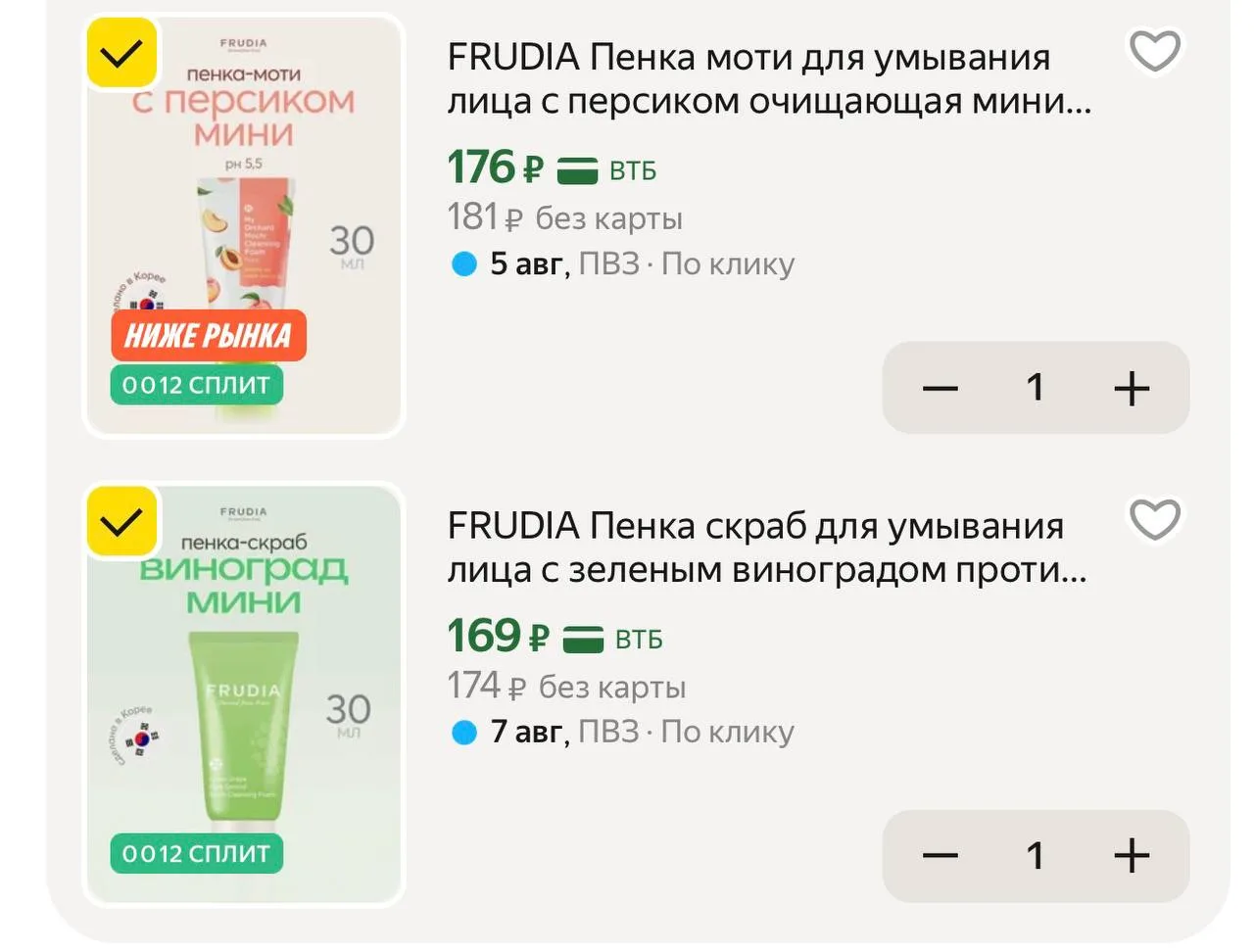Viewport: 1254px width, 952px height.
Task: Add green grape scrub foam to favorites
Action: tap(1155, 519)
